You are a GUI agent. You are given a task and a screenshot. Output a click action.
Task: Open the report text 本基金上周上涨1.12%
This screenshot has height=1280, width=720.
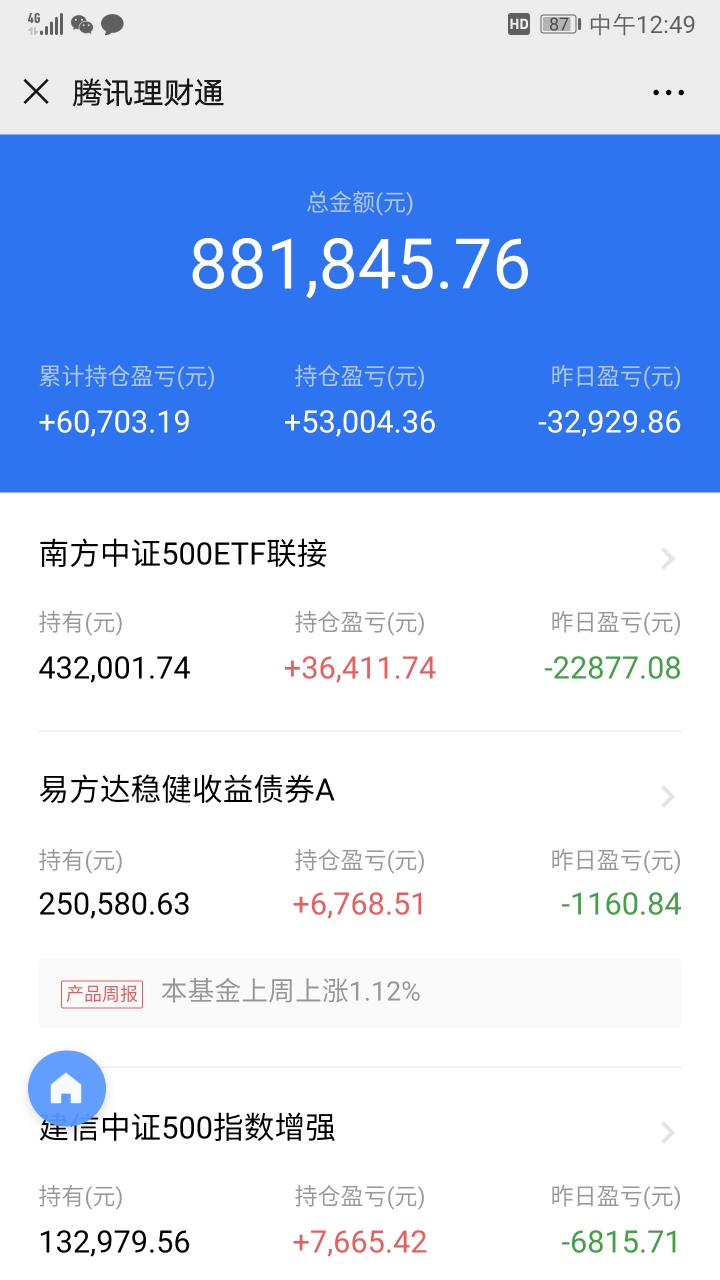[x=290, y=993]
